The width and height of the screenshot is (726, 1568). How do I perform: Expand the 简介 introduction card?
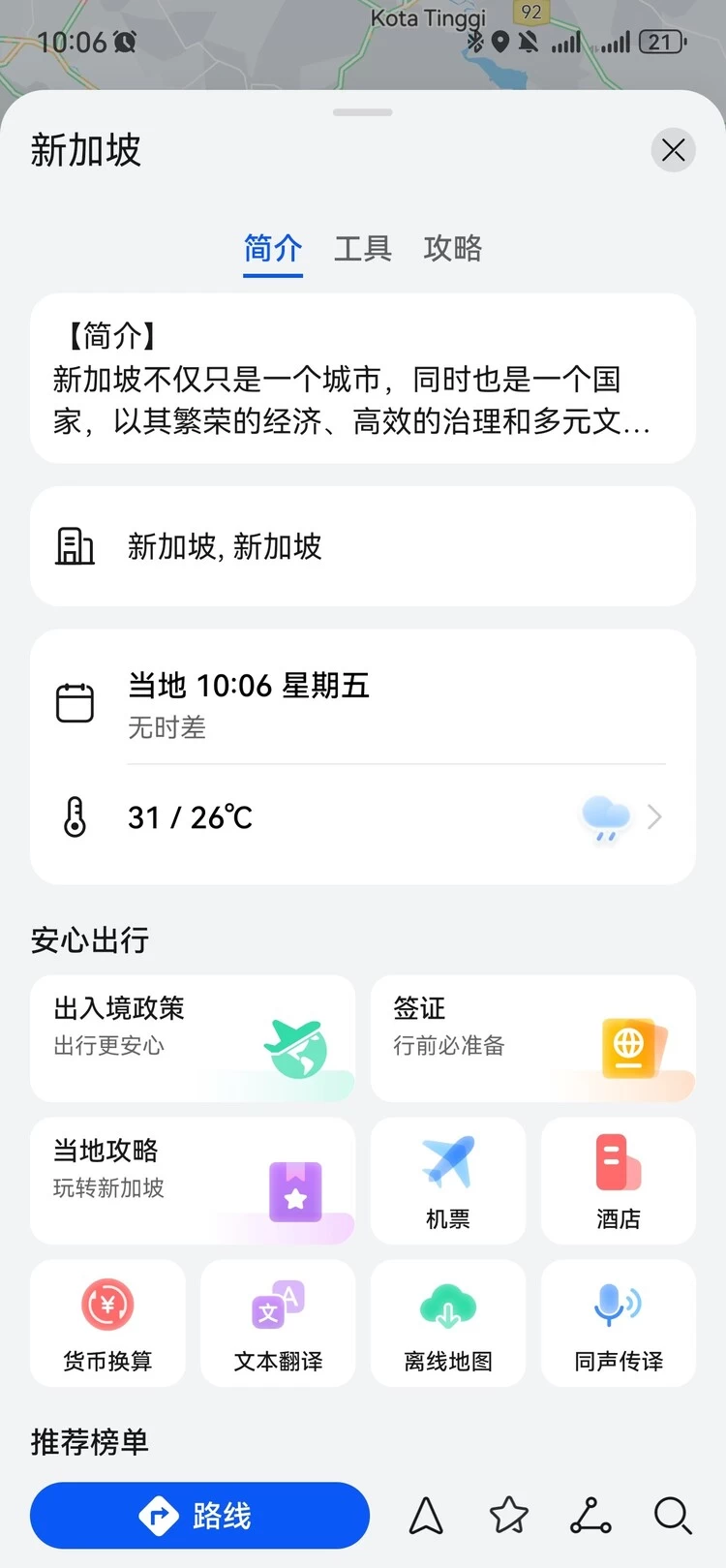pos(362,379)
